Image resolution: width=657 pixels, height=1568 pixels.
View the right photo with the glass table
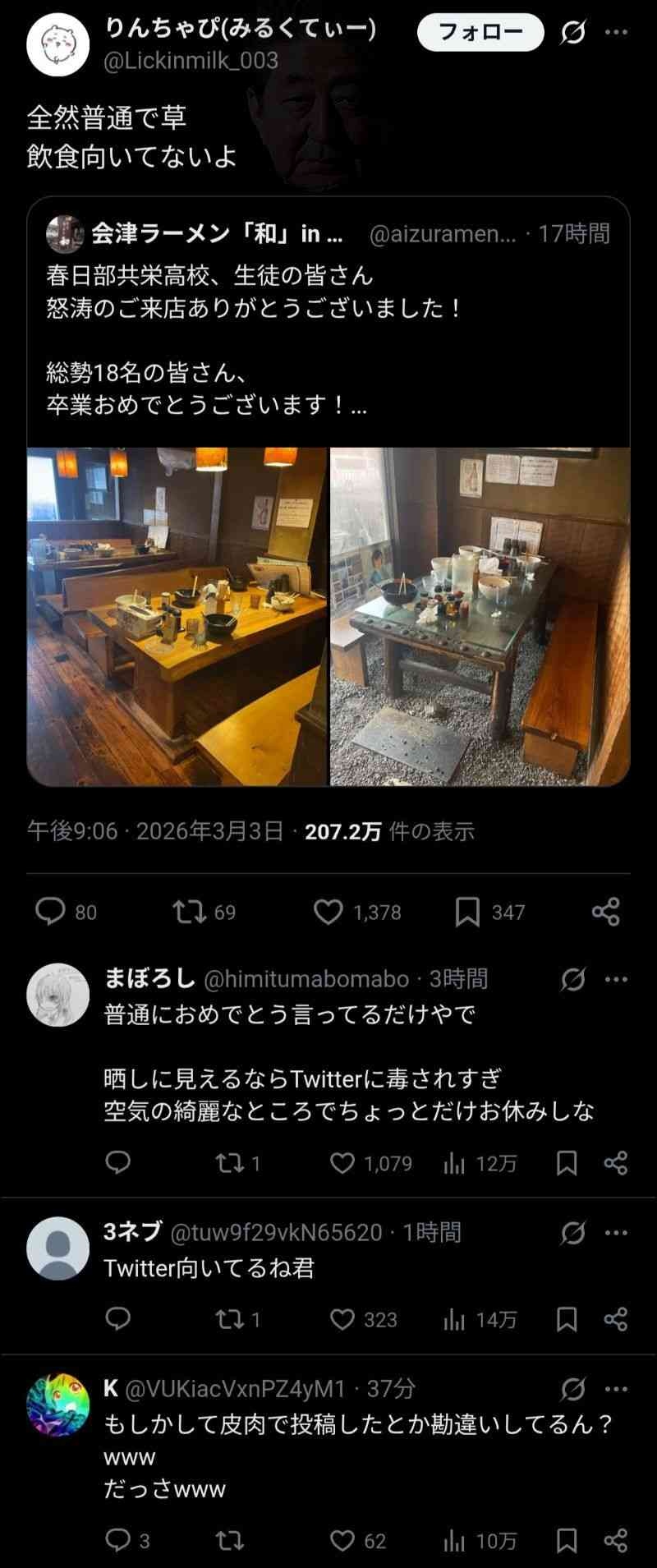point(480,616)
